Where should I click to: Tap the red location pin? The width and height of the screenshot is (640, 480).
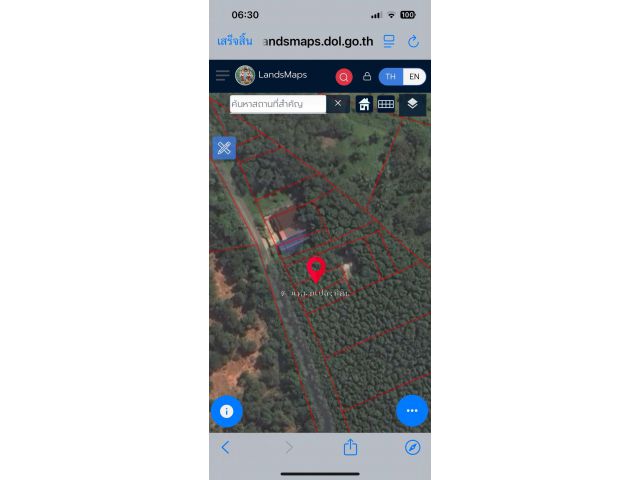coord(316,269)
